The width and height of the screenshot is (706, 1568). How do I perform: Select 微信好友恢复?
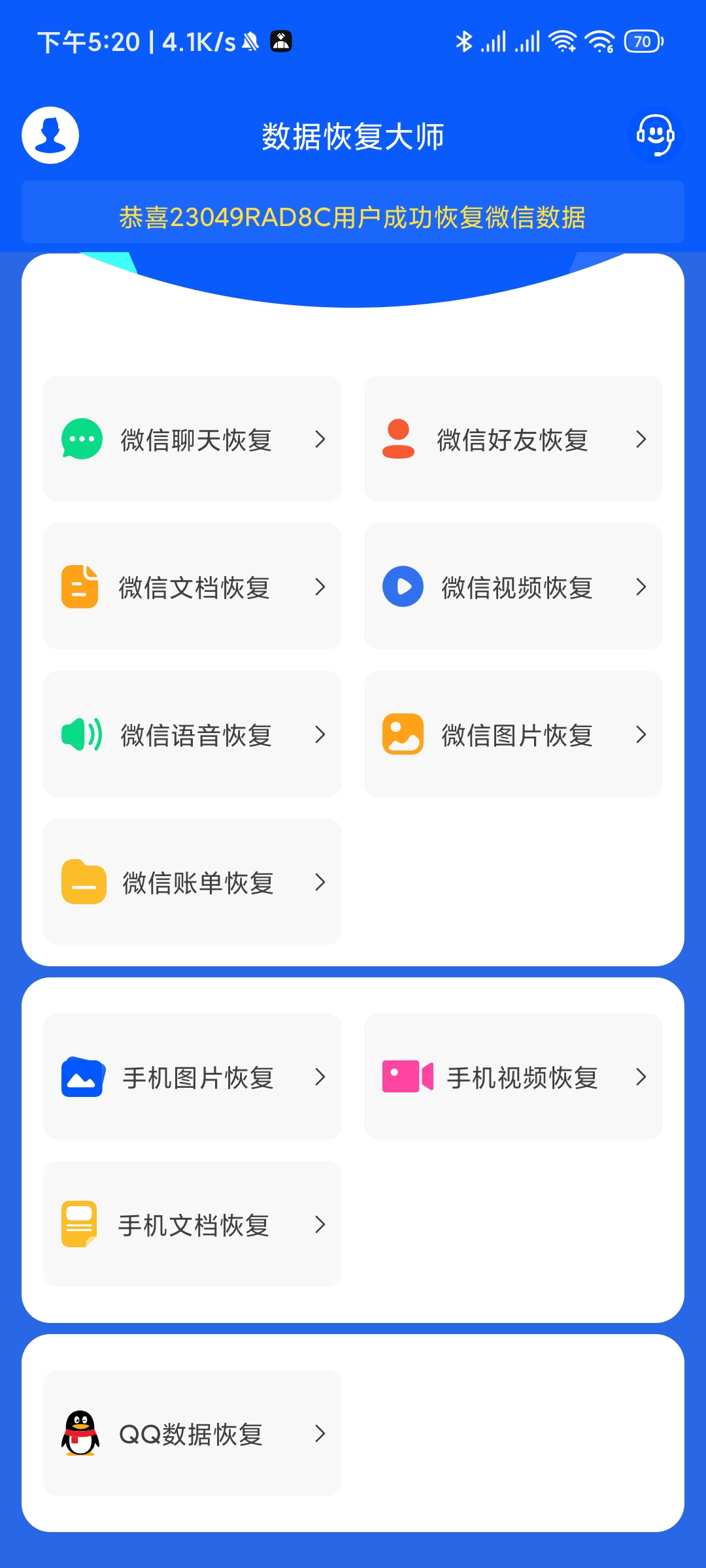click(x=513, y=438)
